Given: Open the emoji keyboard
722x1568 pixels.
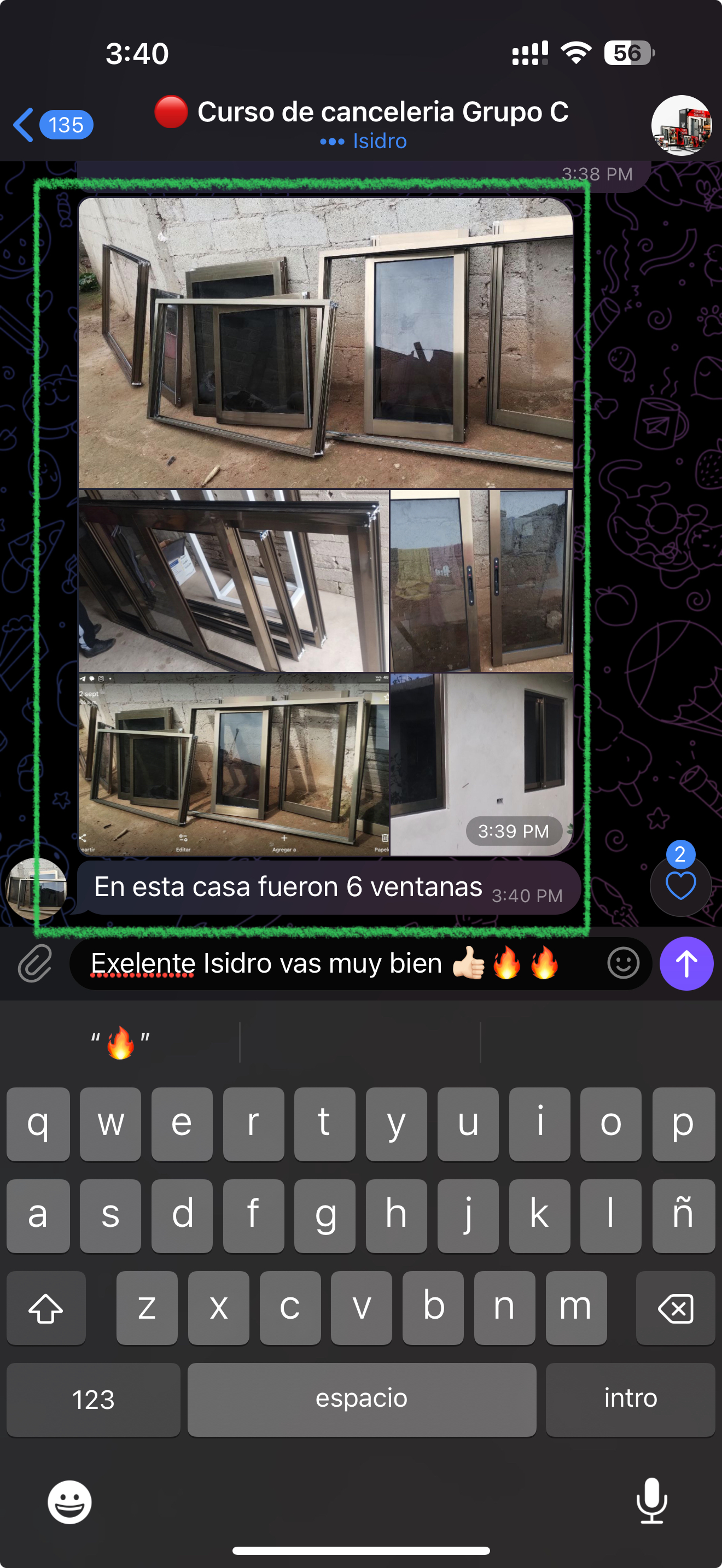Looking at the screenshot, I should tap(69, 1502).
